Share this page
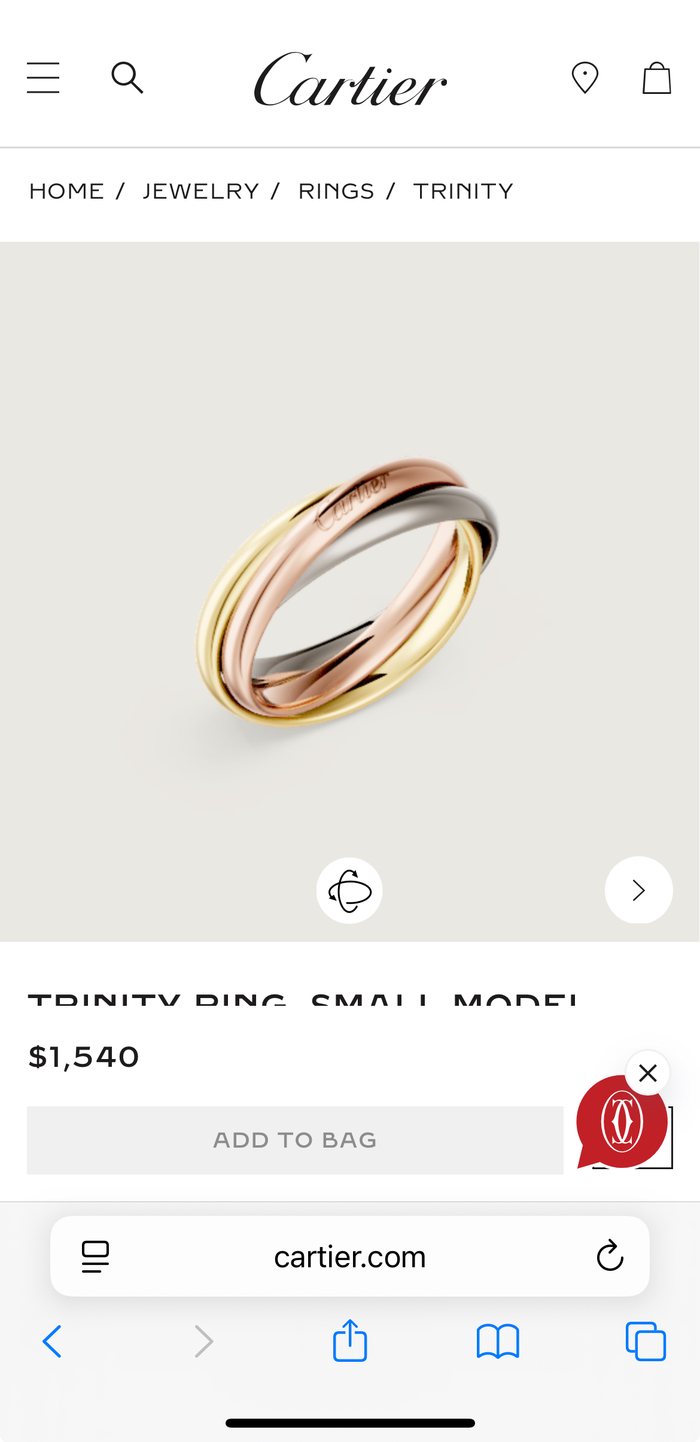The height and width of the screenshot is (1442, 700). [350, 1340]
